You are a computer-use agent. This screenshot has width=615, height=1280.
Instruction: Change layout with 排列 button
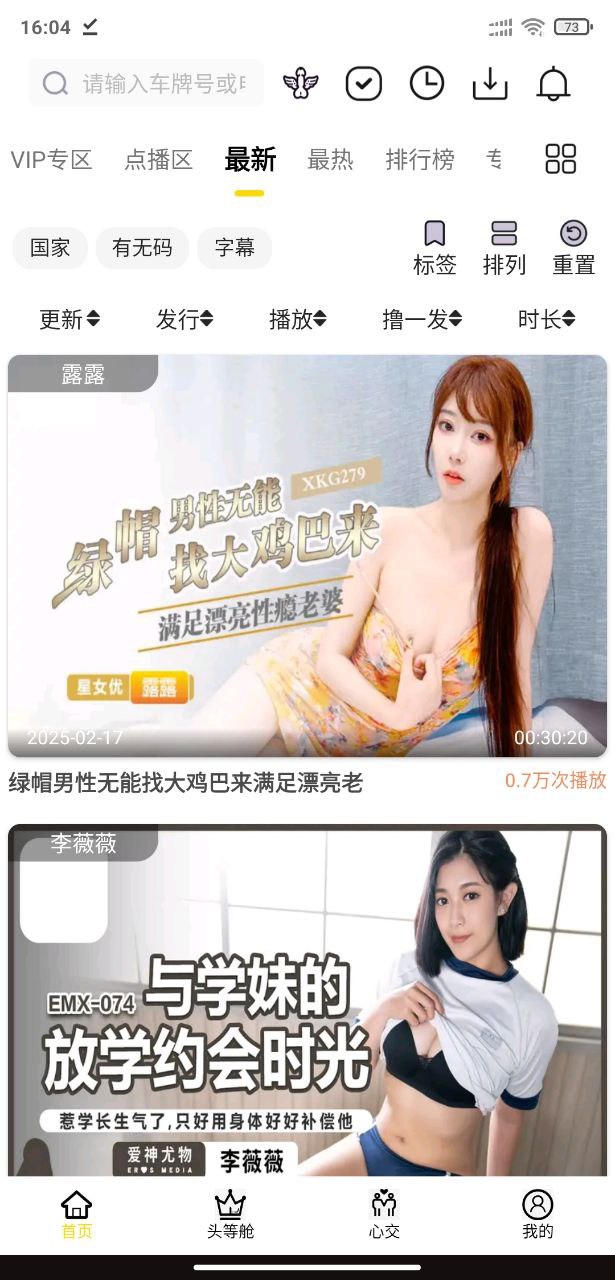[504, 248]
